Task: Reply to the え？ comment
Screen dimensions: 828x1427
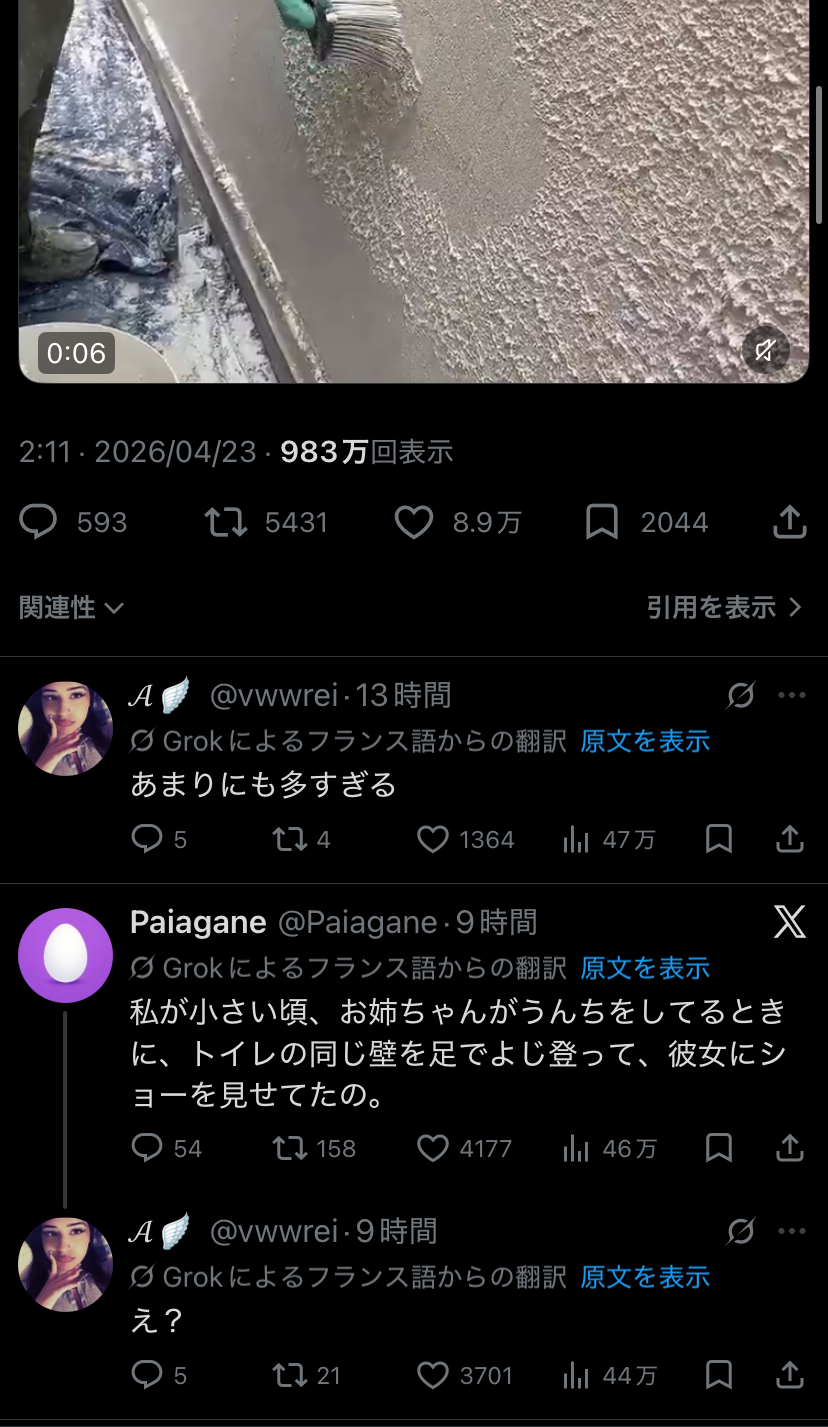Action: tap(147, 1376)
